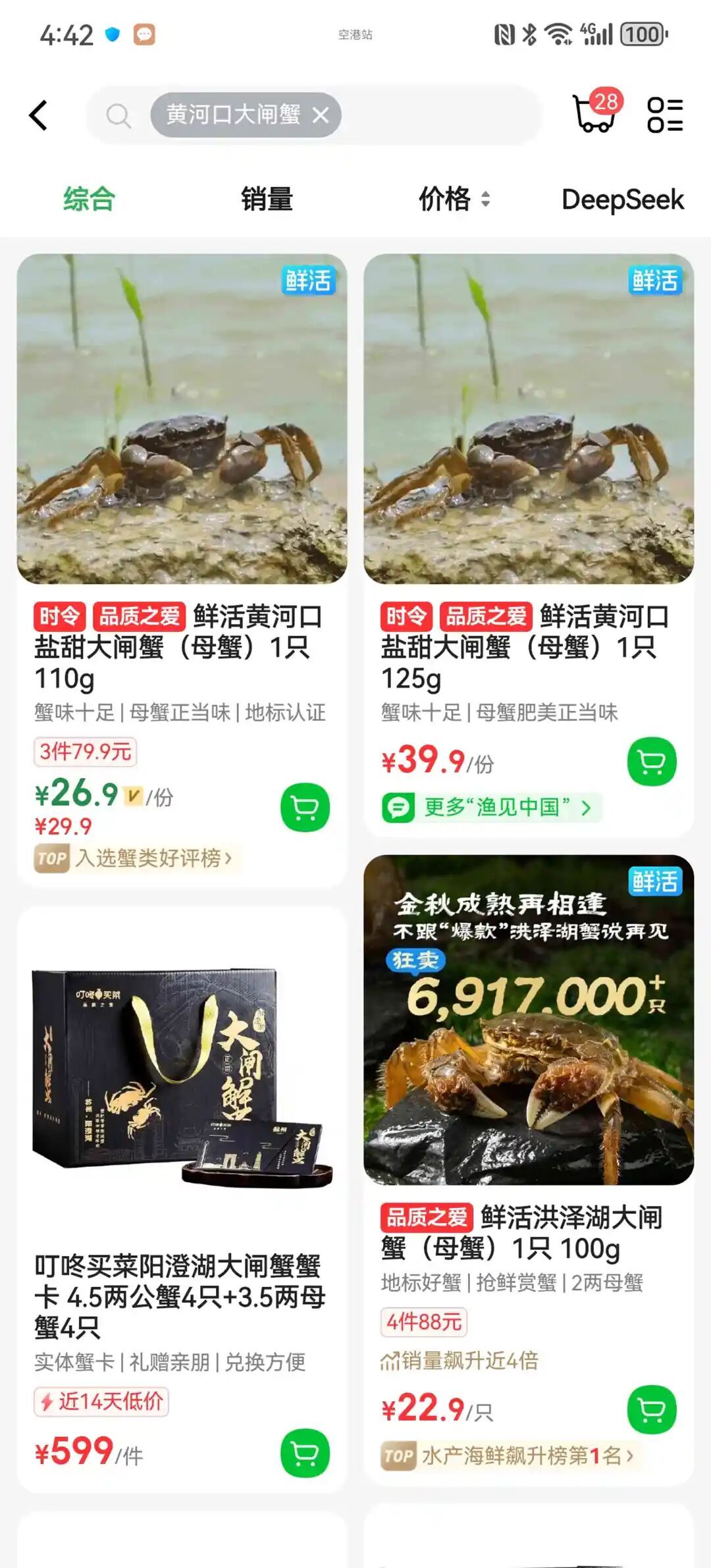Switch to the DeepSeek tab

[622, 199]
